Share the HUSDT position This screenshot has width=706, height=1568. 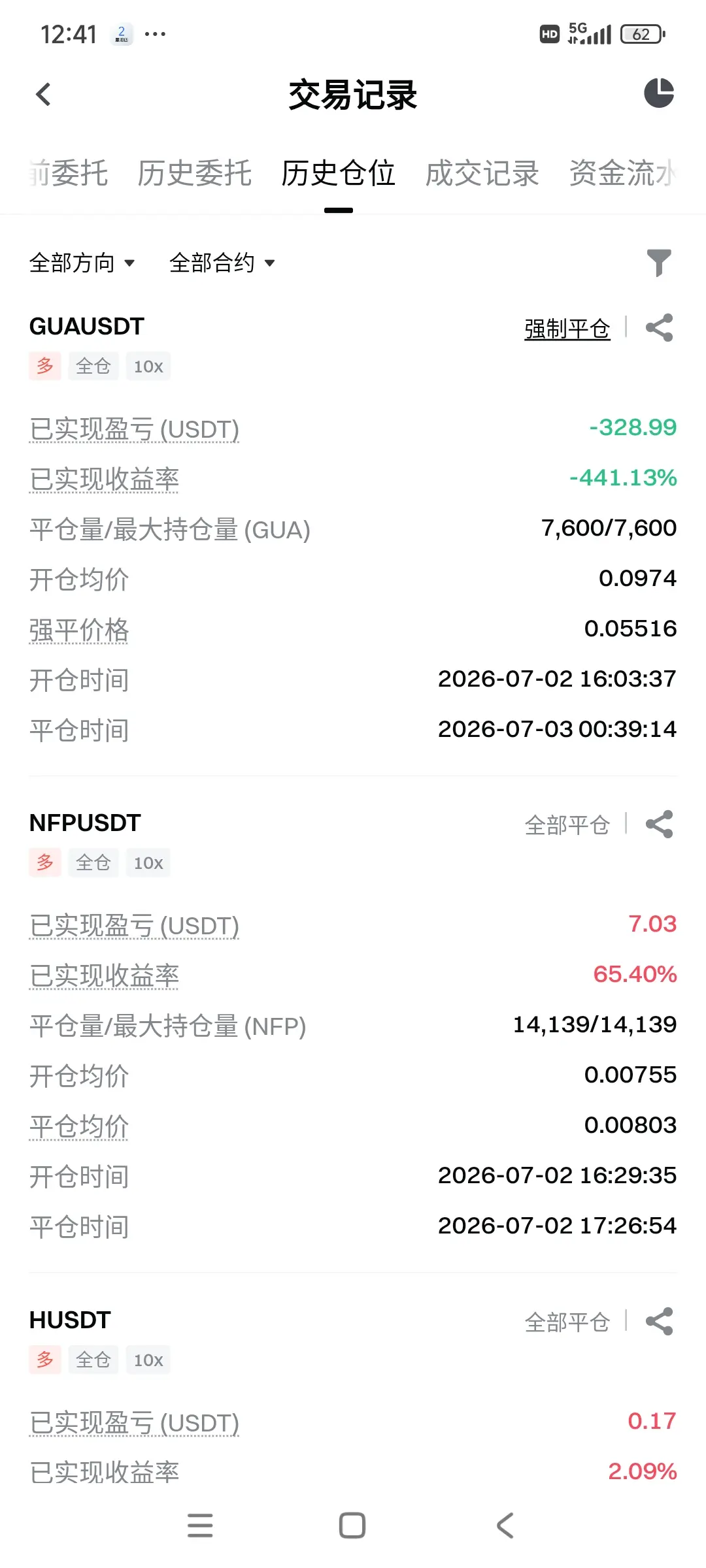(x=659, y=1322)
